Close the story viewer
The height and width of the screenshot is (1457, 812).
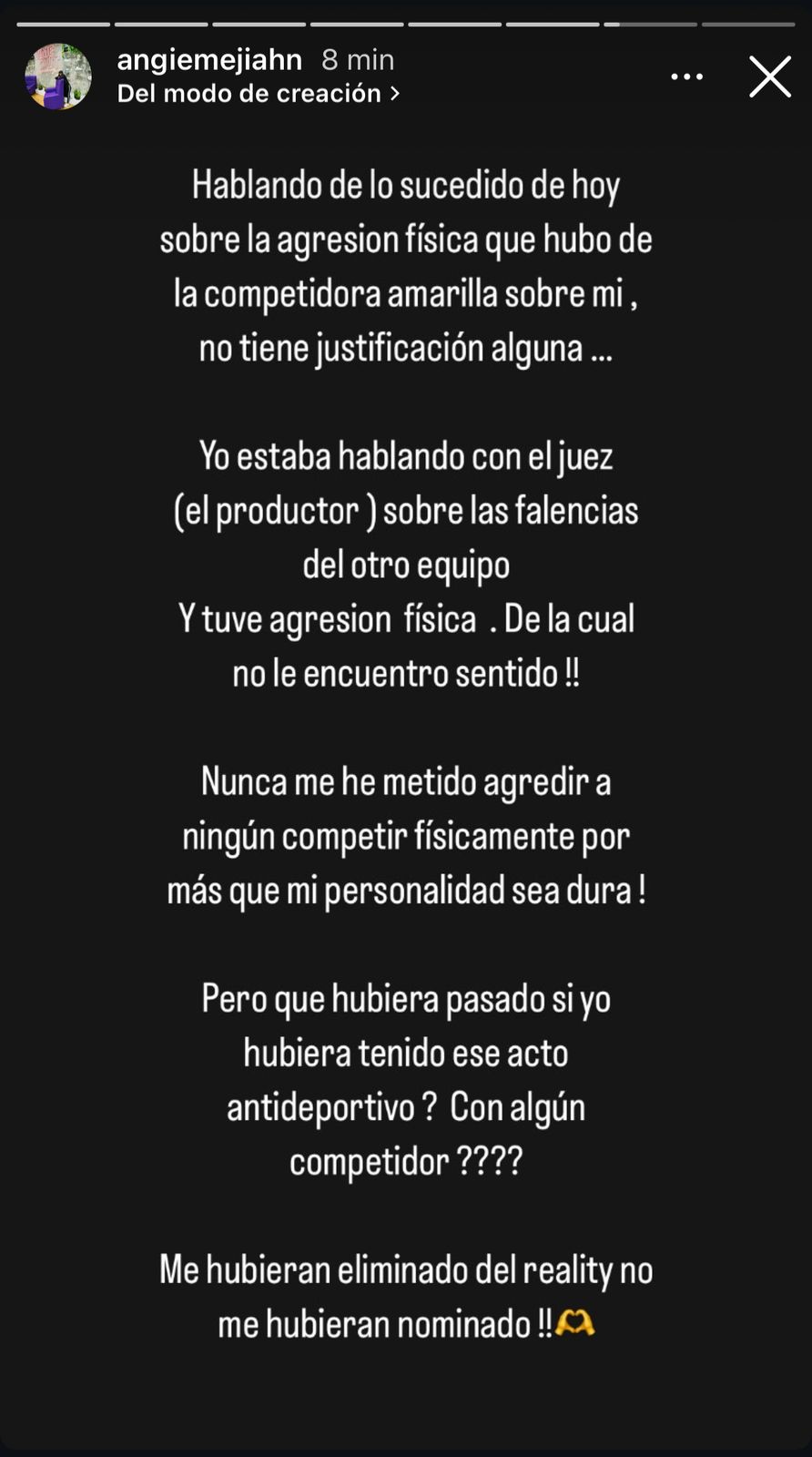[x=770, y=76]
